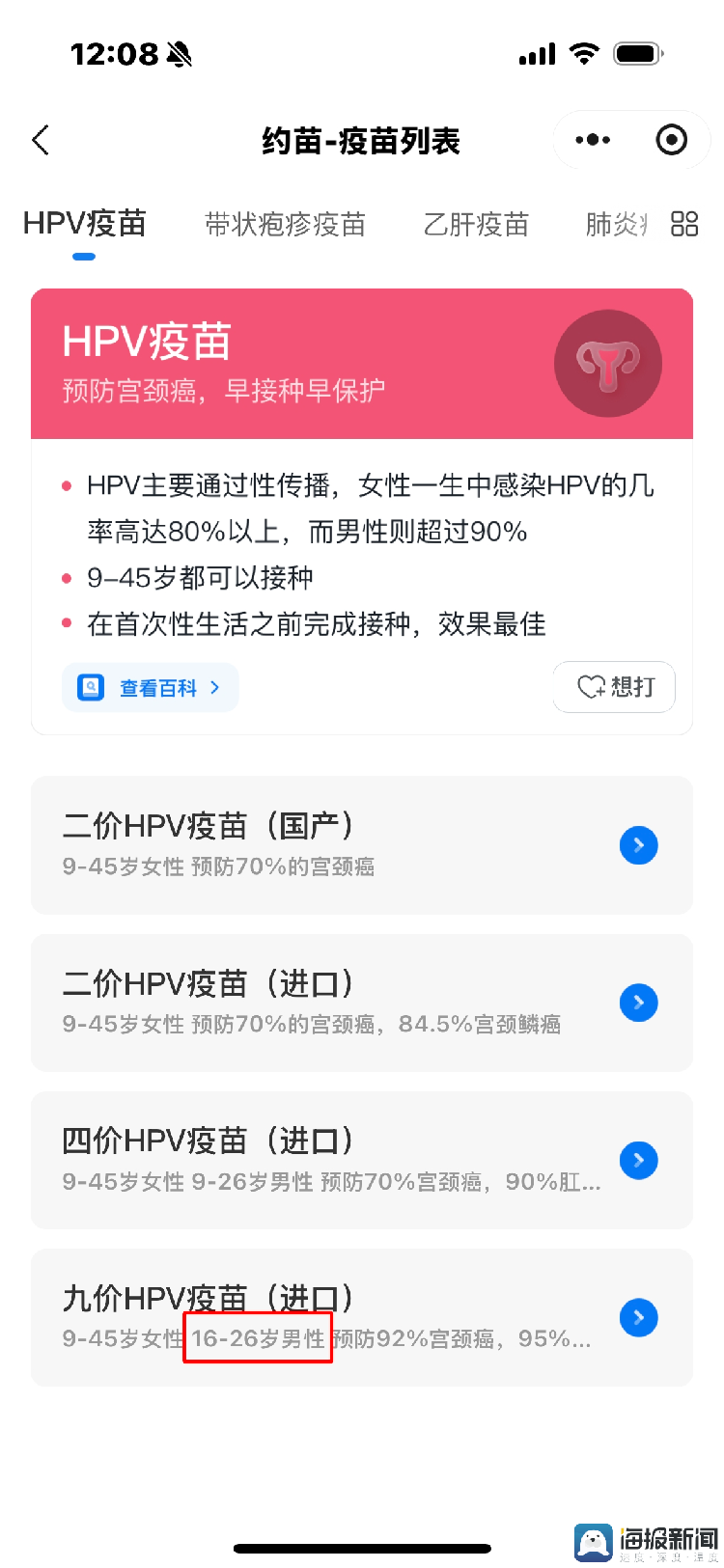Select the 肺炎 vaccine tab

[x=616, y=225]
